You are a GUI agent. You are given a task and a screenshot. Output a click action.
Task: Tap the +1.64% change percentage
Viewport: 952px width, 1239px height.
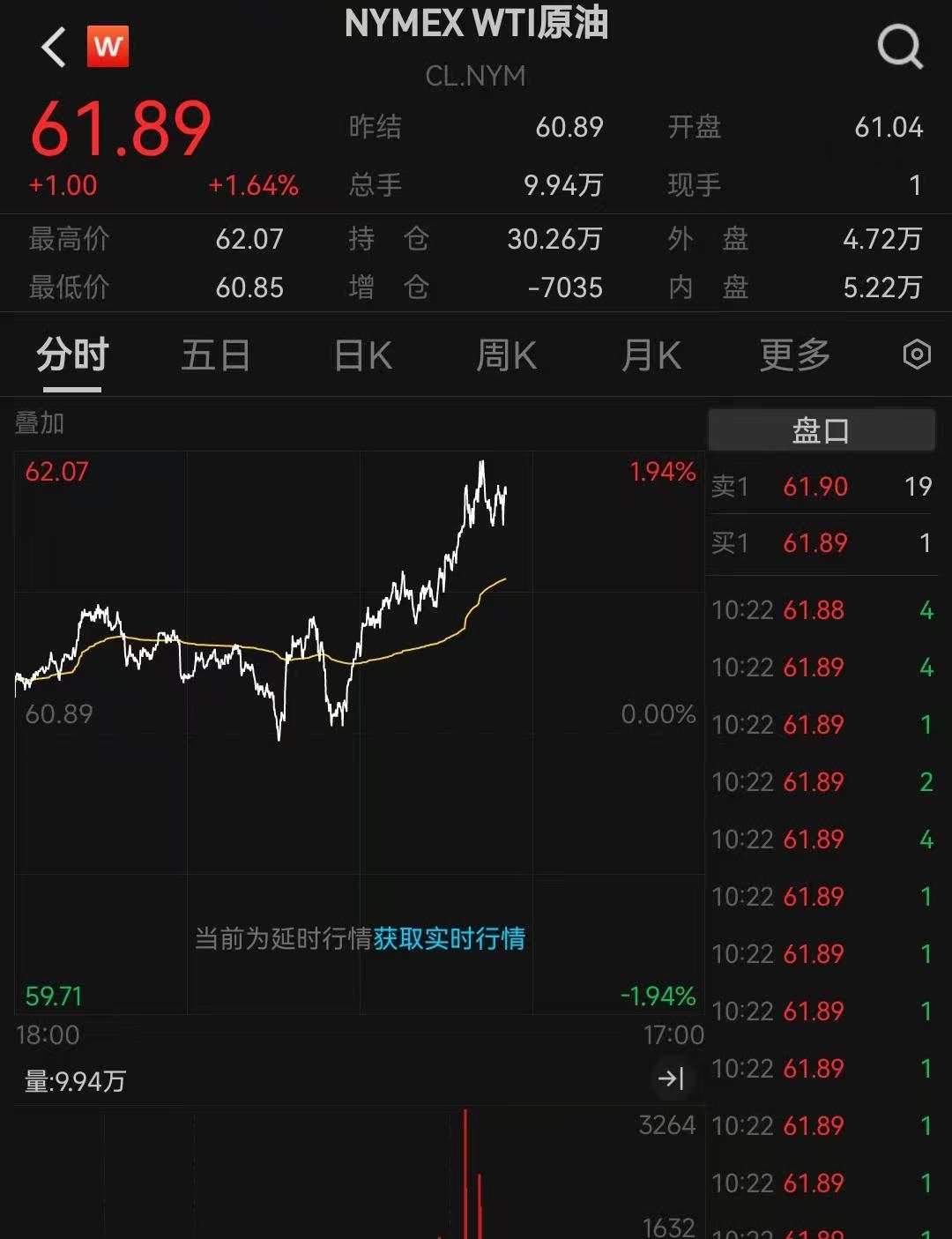click(x=254, y=185)
